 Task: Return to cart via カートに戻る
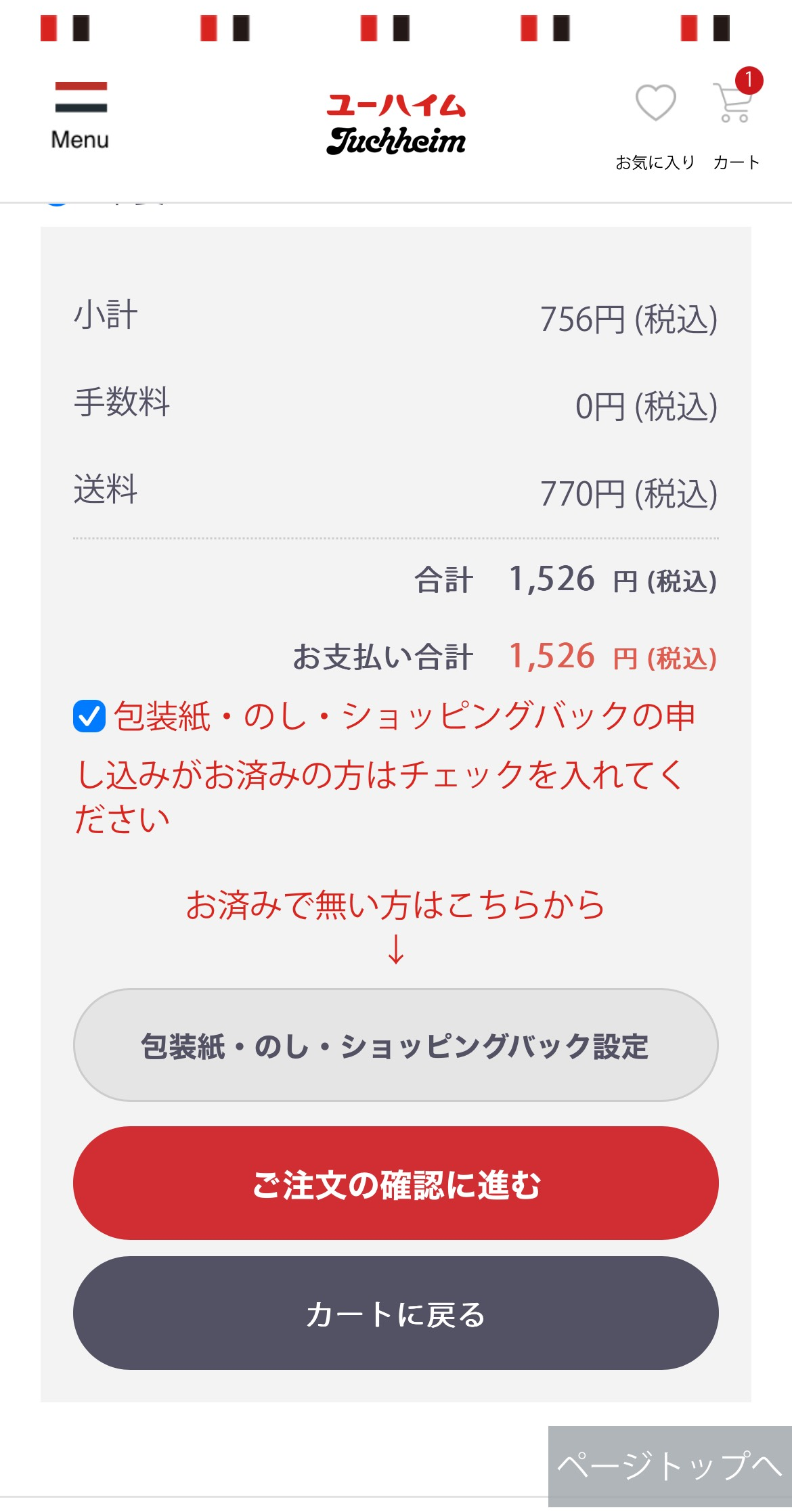pyautogui.click(x=395, y=1313)
